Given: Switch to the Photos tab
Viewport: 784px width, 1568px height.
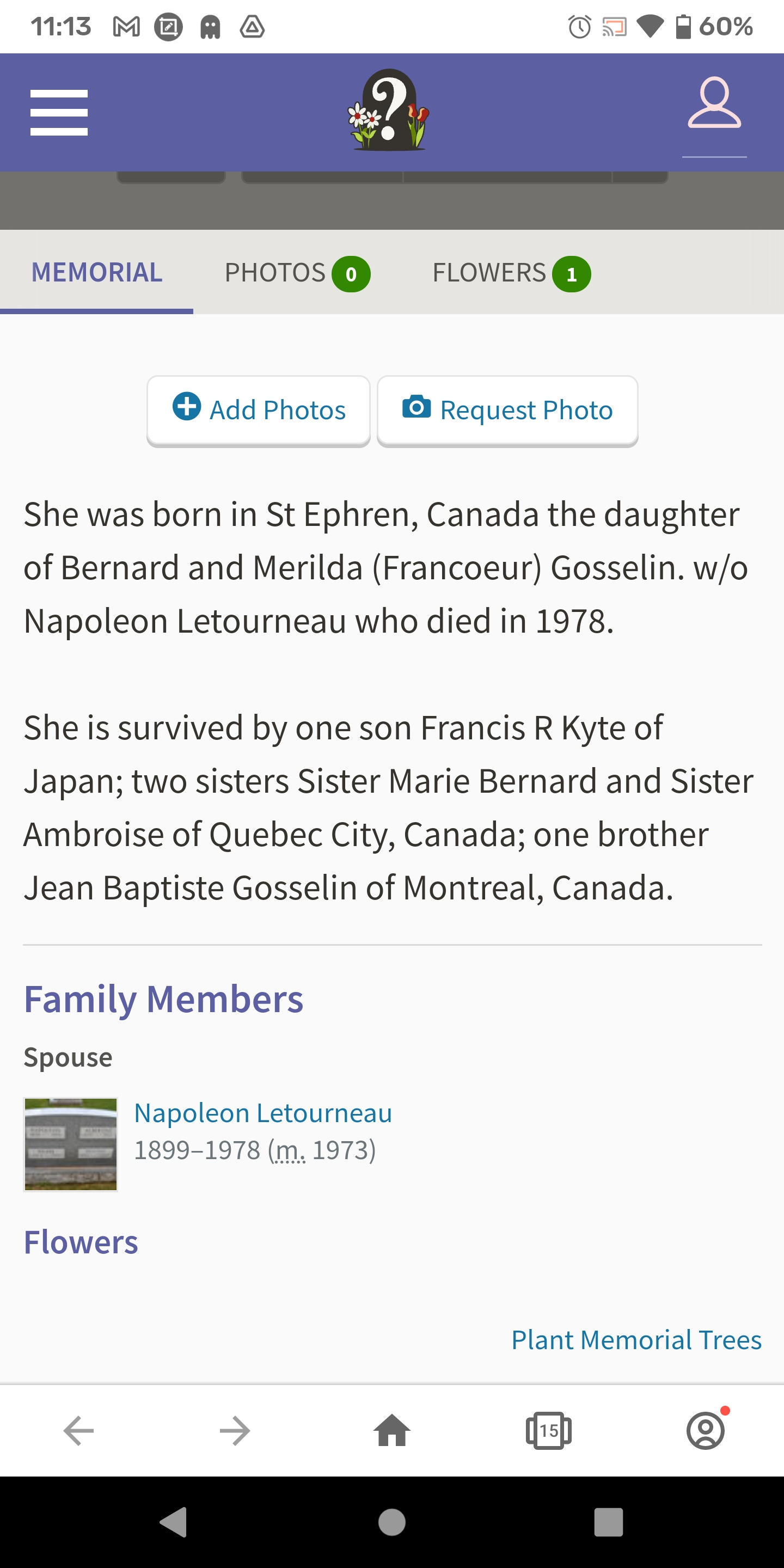Looking at the screenshot, I should click(x=297, y=273).
